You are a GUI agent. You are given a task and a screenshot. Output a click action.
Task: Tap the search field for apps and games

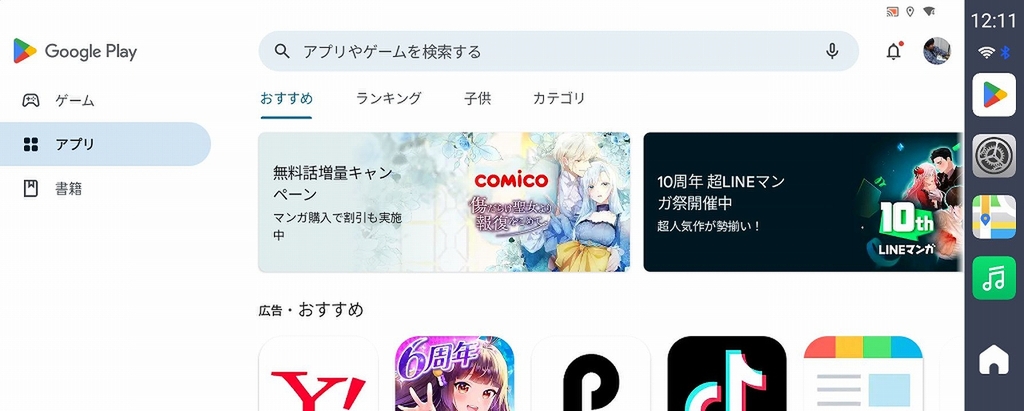tap(540, 51)
